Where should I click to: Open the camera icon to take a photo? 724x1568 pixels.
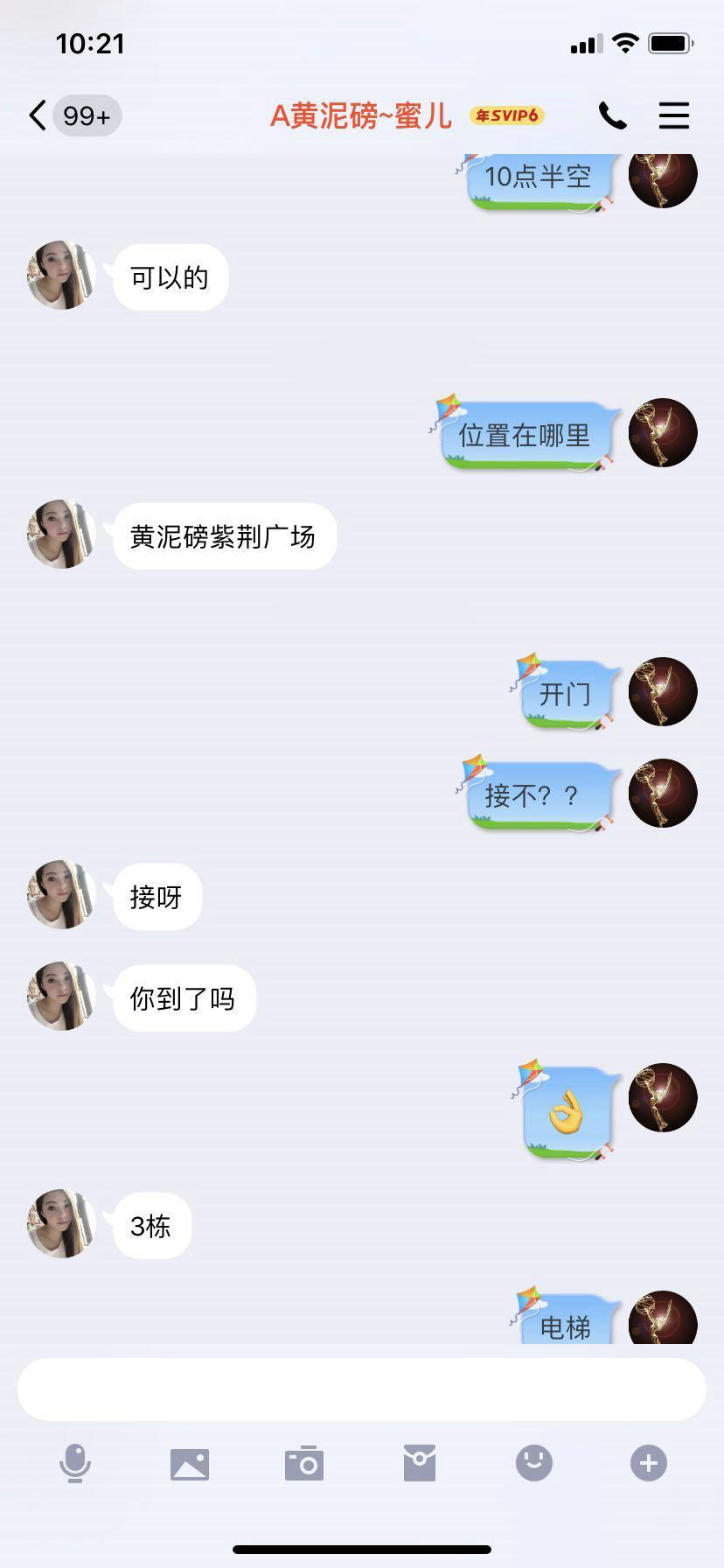coord(304,1462)
